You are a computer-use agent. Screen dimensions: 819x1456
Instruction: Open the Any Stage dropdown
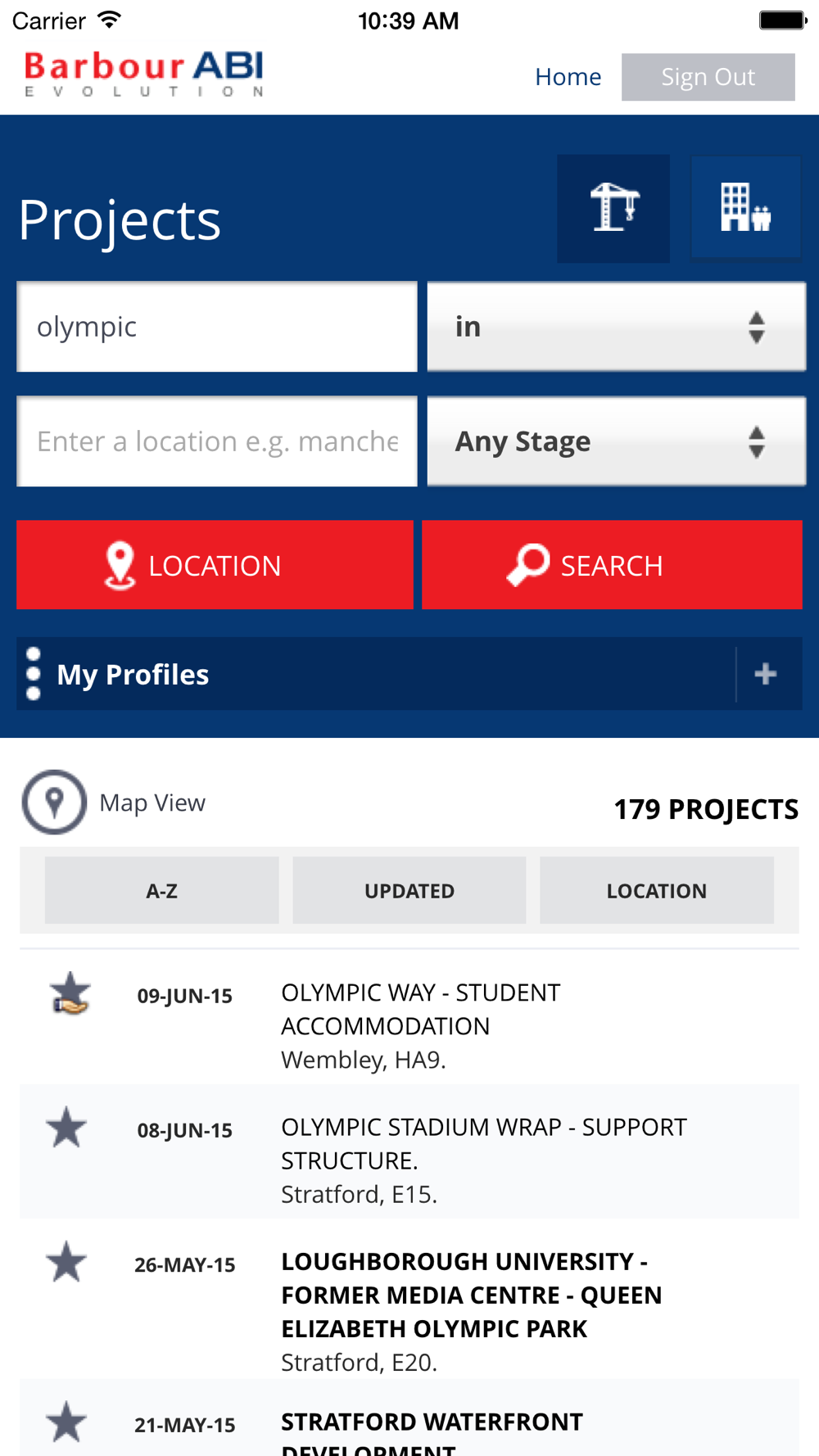tap(616, 441)
